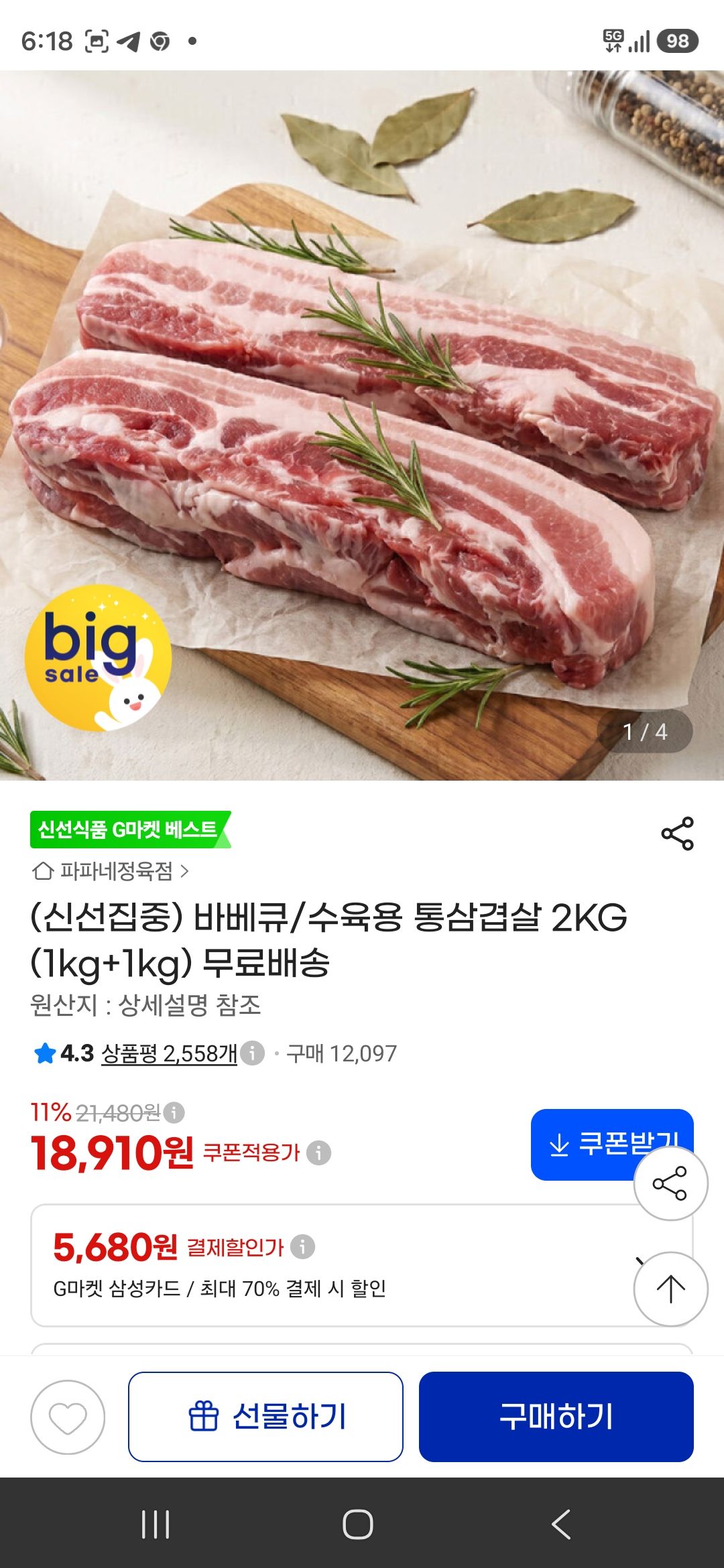Show info next to the 21,480원 original price
This screenshot has width=724, height=1568.
point(174,1113)
